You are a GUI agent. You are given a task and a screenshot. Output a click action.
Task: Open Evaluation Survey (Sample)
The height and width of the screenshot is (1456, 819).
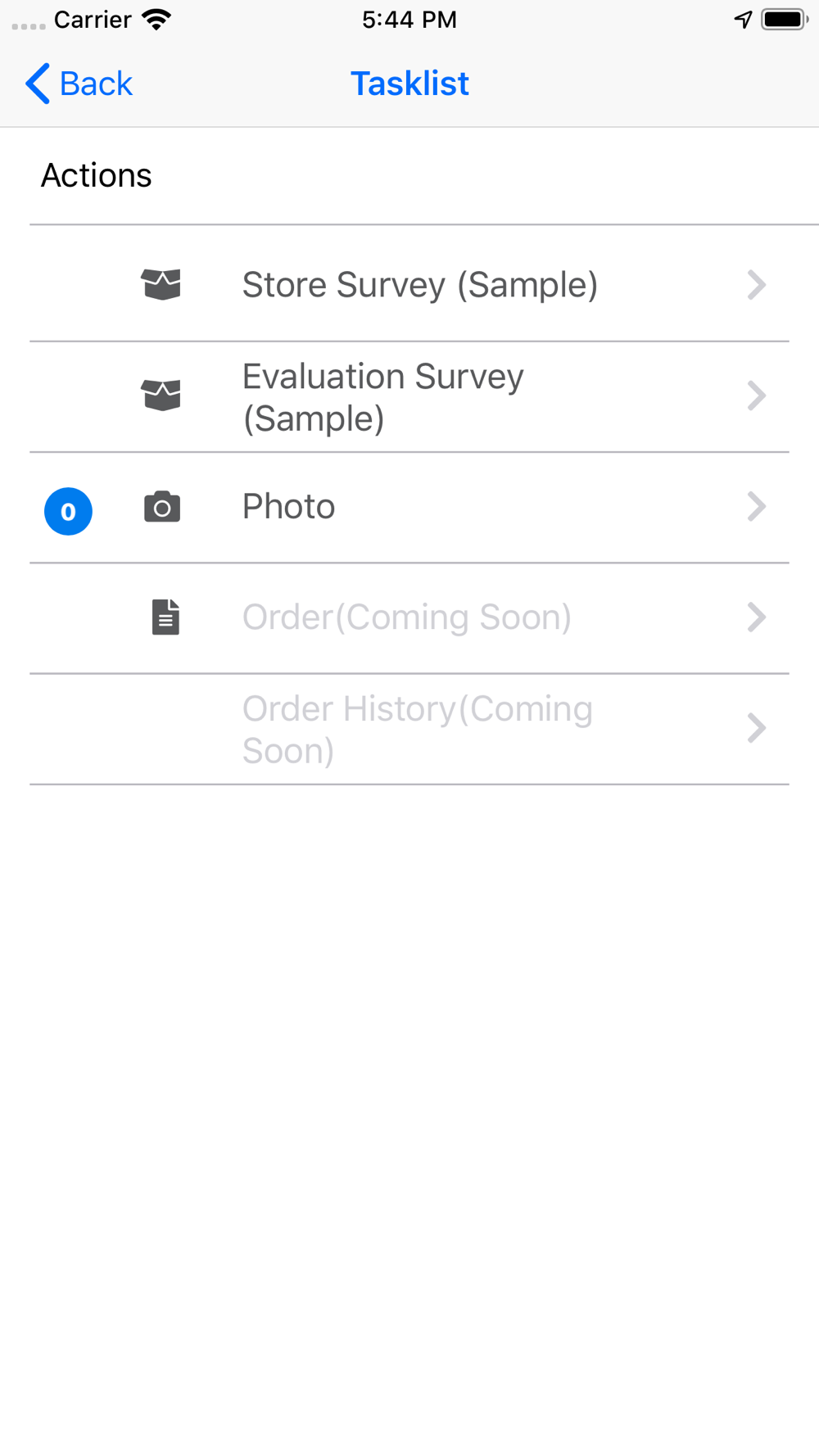(409, 397)
